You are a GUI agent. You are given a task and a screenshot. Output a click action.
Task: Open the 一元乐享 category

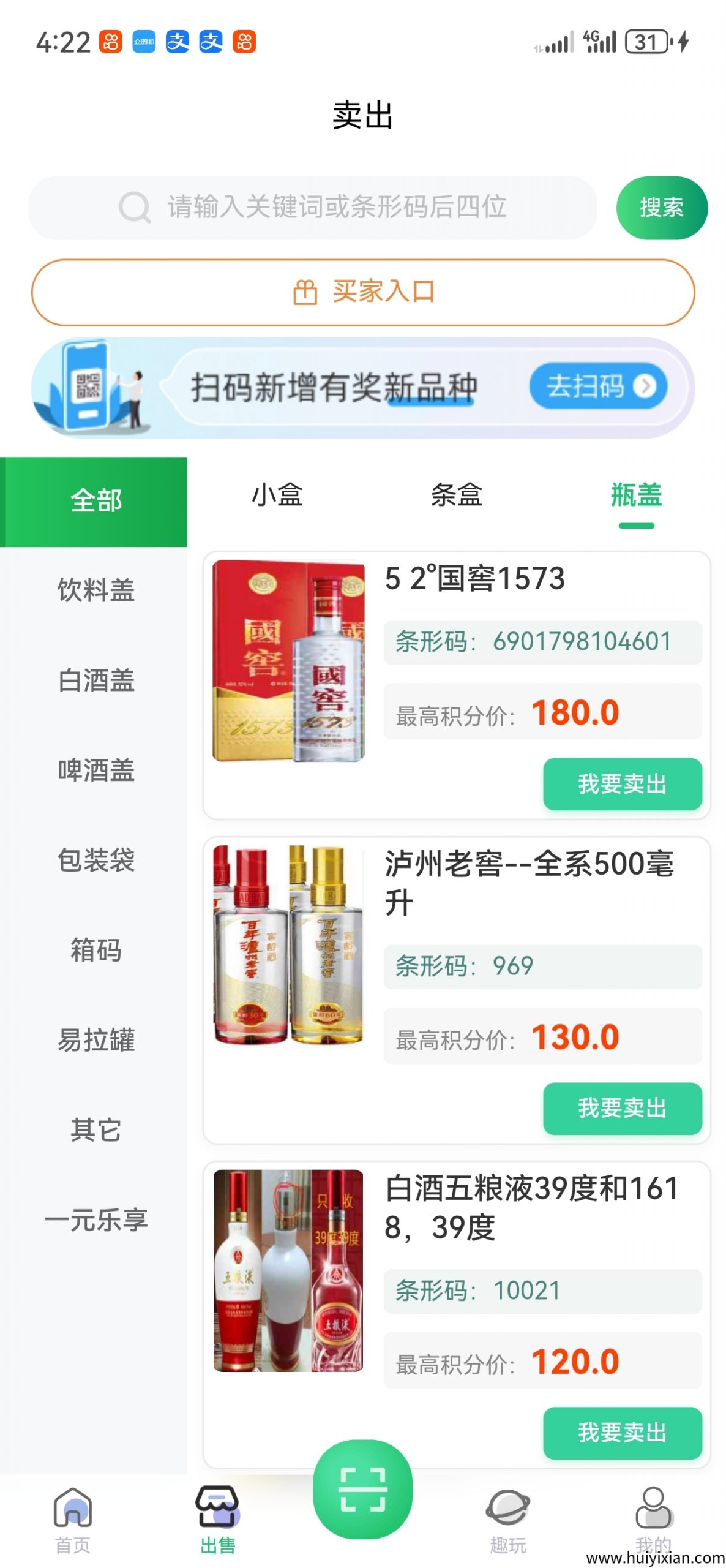[95, 1219]
